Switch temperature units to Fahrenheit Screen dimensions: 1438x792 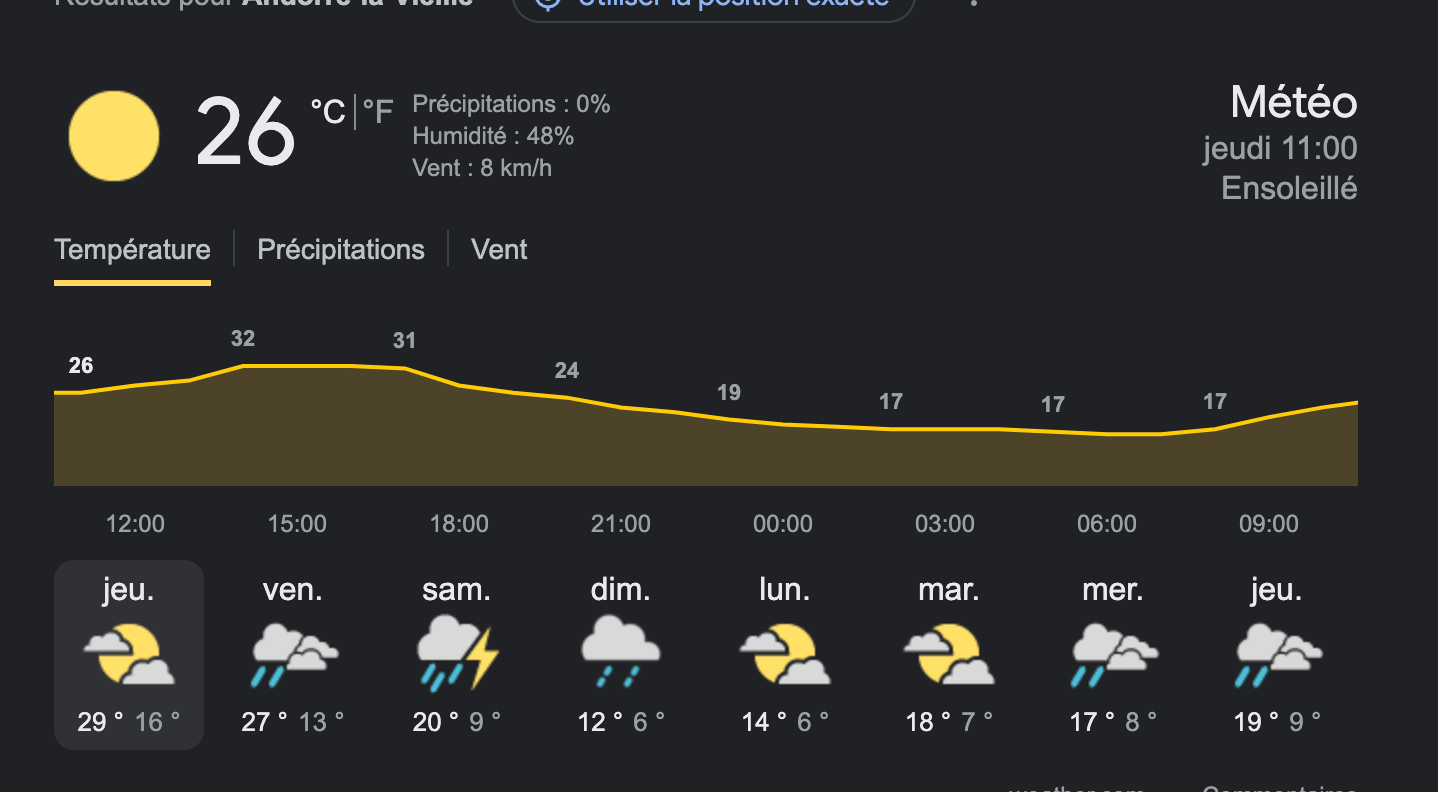[378, 112]
